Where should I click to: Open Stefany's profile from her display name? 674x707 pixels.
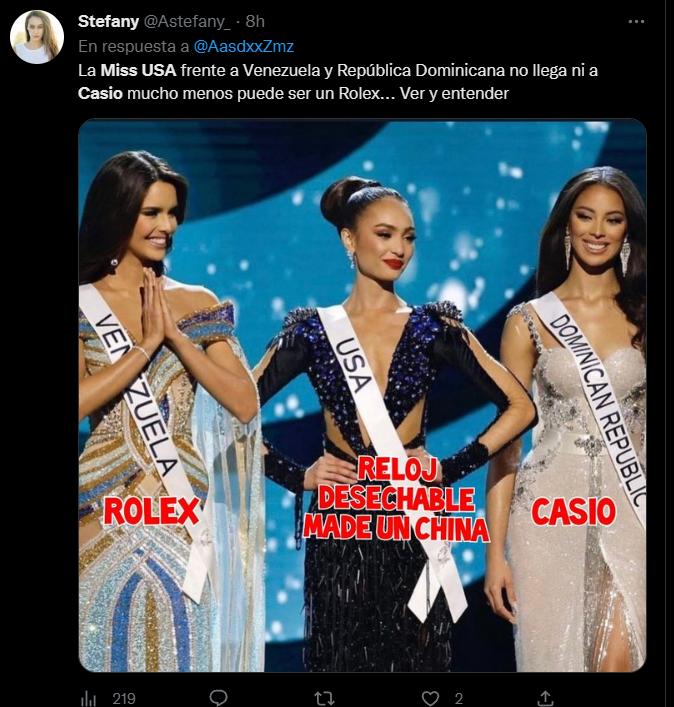click(x=107, y=21)
